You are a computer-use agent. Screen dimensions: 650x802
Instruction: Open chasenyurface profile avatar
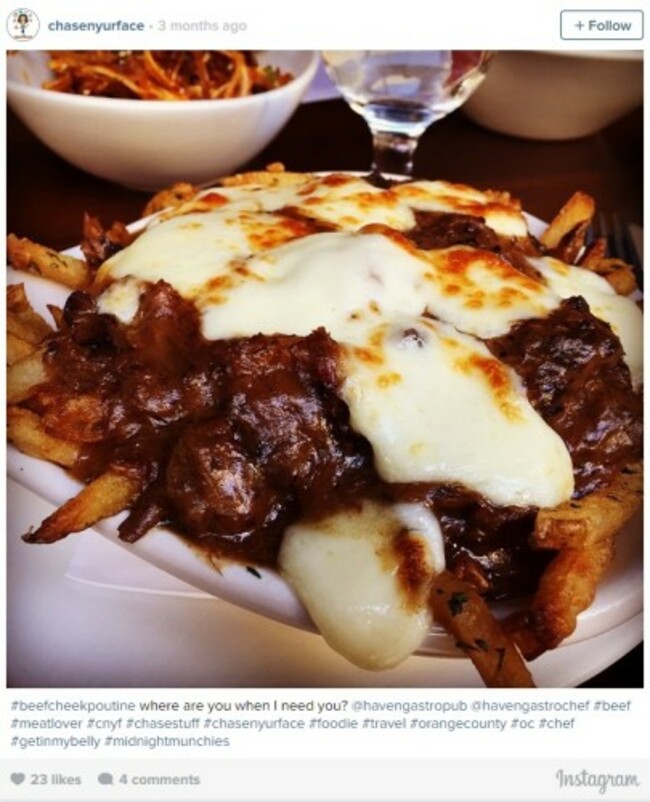click(x=22, y=25)
